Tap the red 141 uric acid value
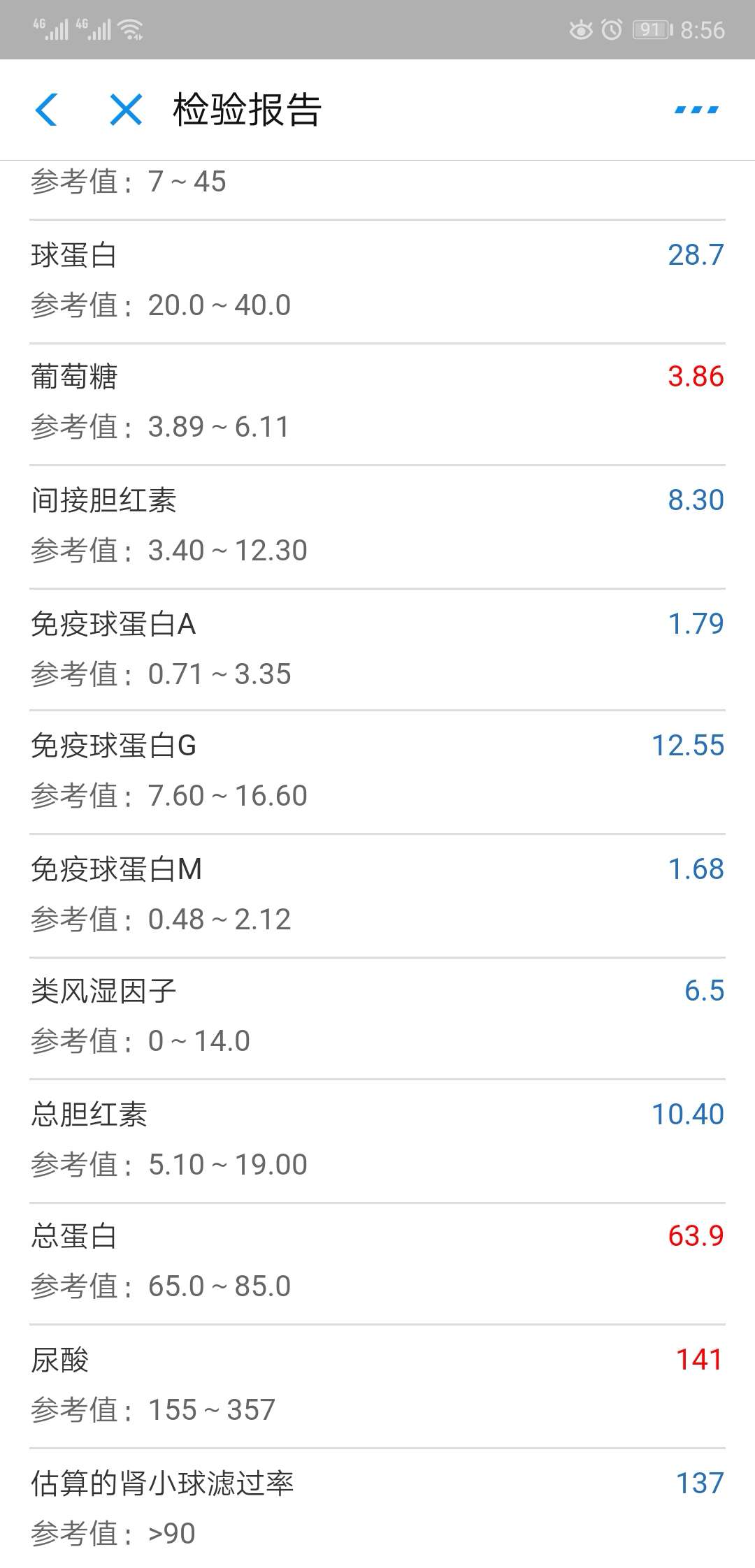Viewport: 755px width, 1568px height. (x=698, y=1358)
